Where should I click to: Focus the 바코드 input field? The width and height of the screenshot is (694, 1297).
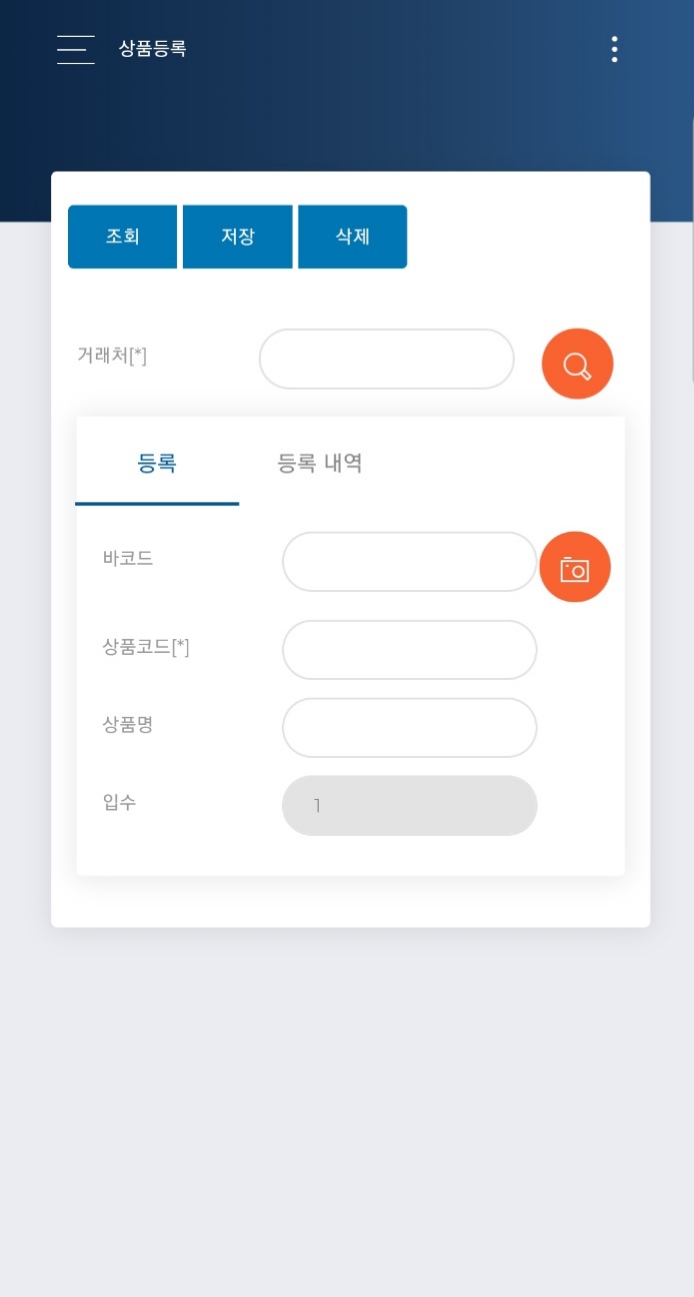409,562
